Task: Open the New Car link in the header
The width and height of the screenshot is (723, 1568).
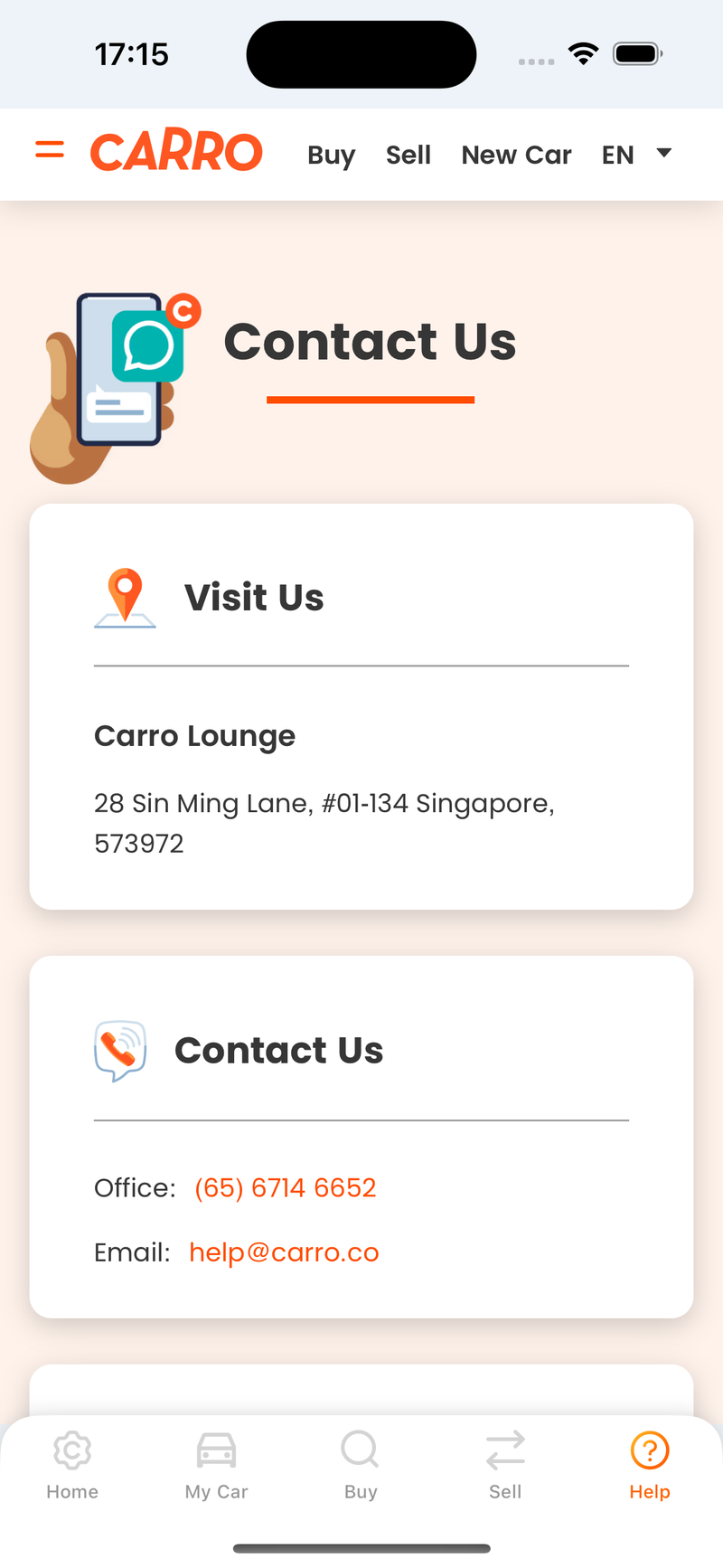Action: click(516, 155)
